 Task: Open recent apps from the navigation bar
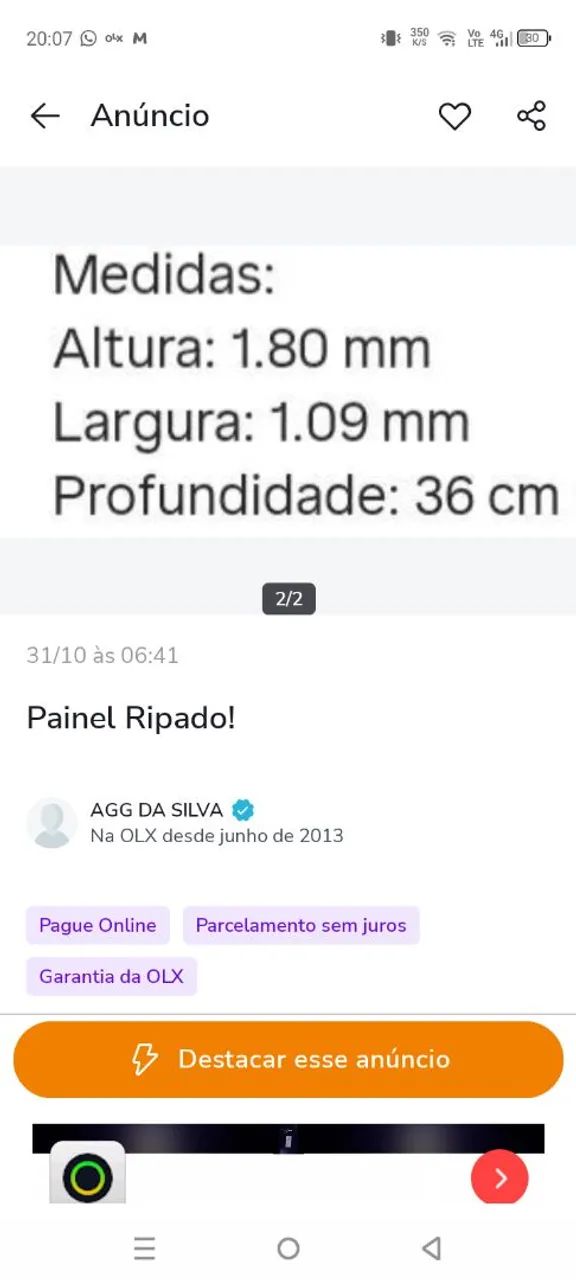coord(145,1248)
